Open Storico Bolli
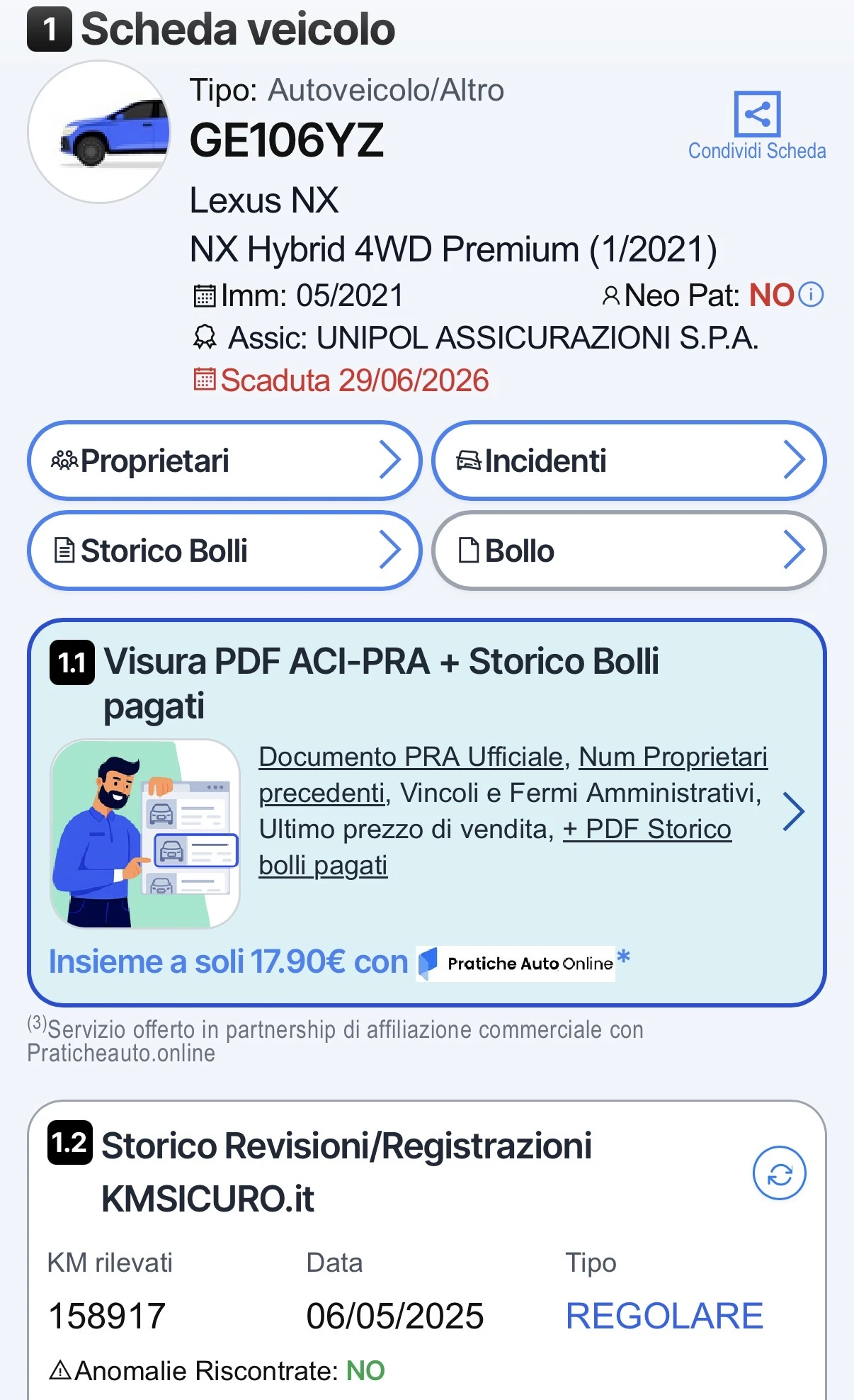The height and width of the screenshot is (1400, 854). pos(224,551)
